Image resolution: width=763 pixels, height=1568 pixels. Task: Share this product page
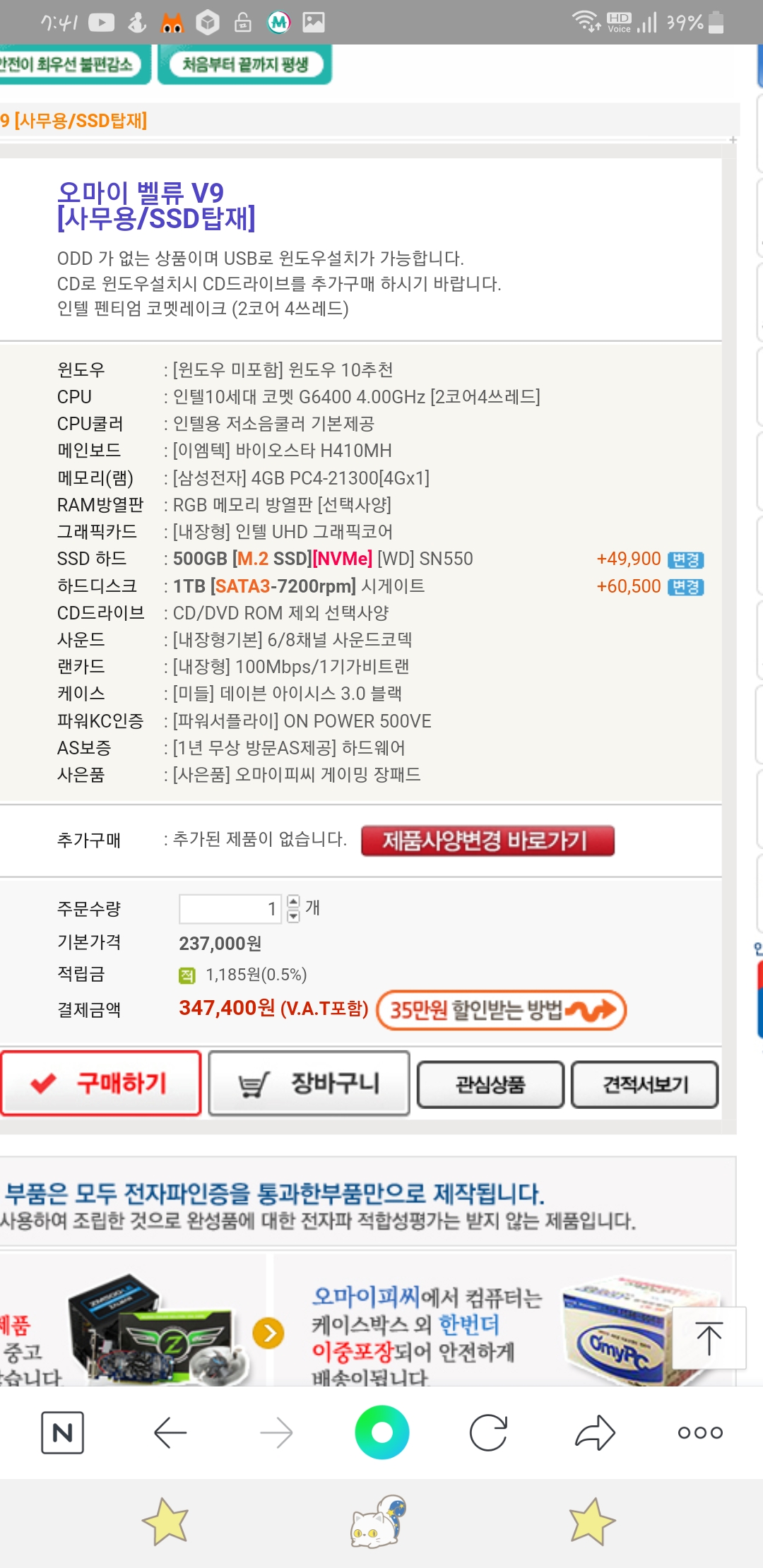[x=595, y=1433]
